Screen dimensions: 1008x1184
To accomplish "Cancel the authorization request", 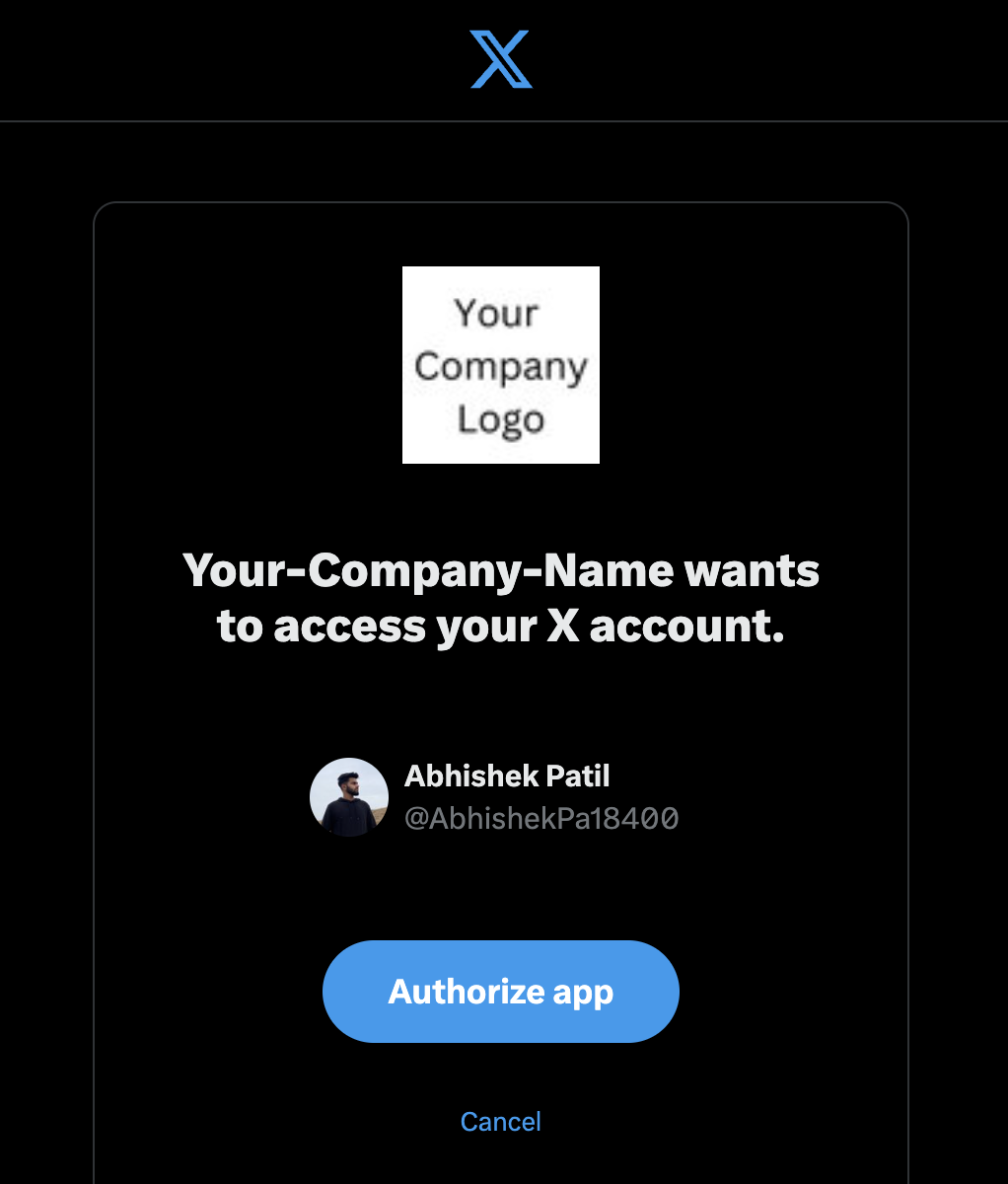I will tap(501, 1122).
